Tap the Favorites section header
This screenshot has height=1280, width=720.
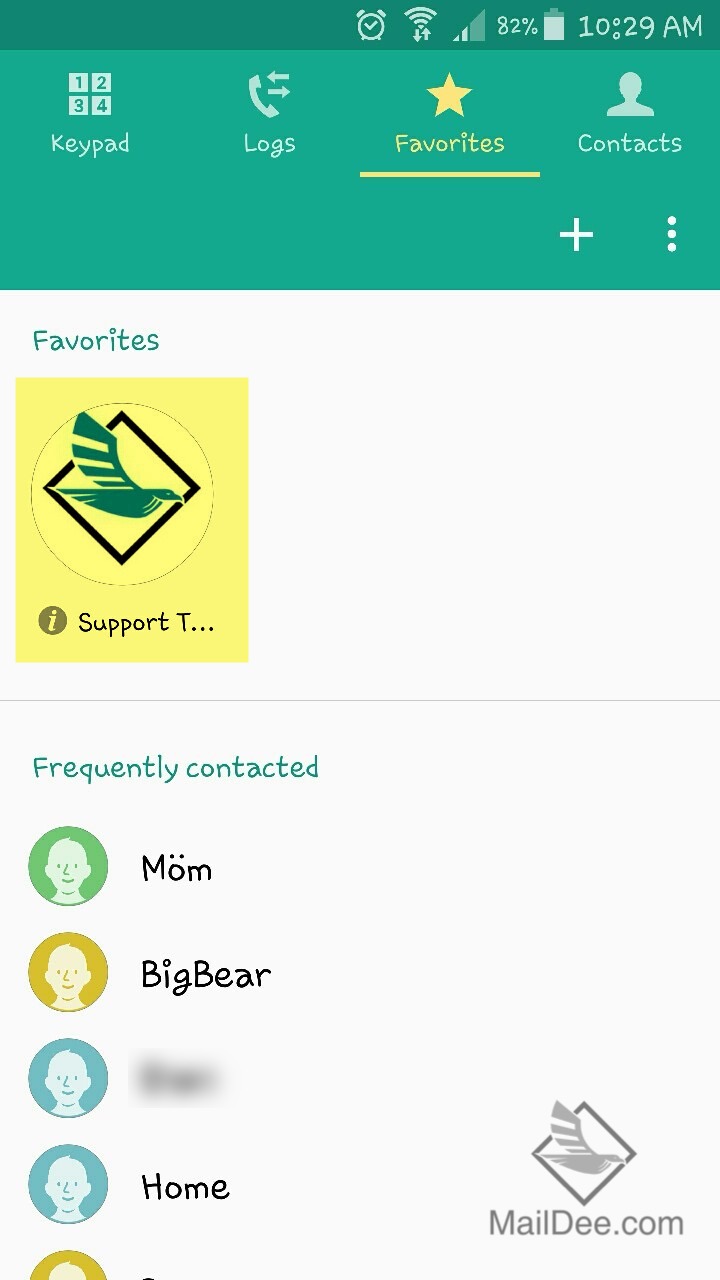tap(95, 341)
